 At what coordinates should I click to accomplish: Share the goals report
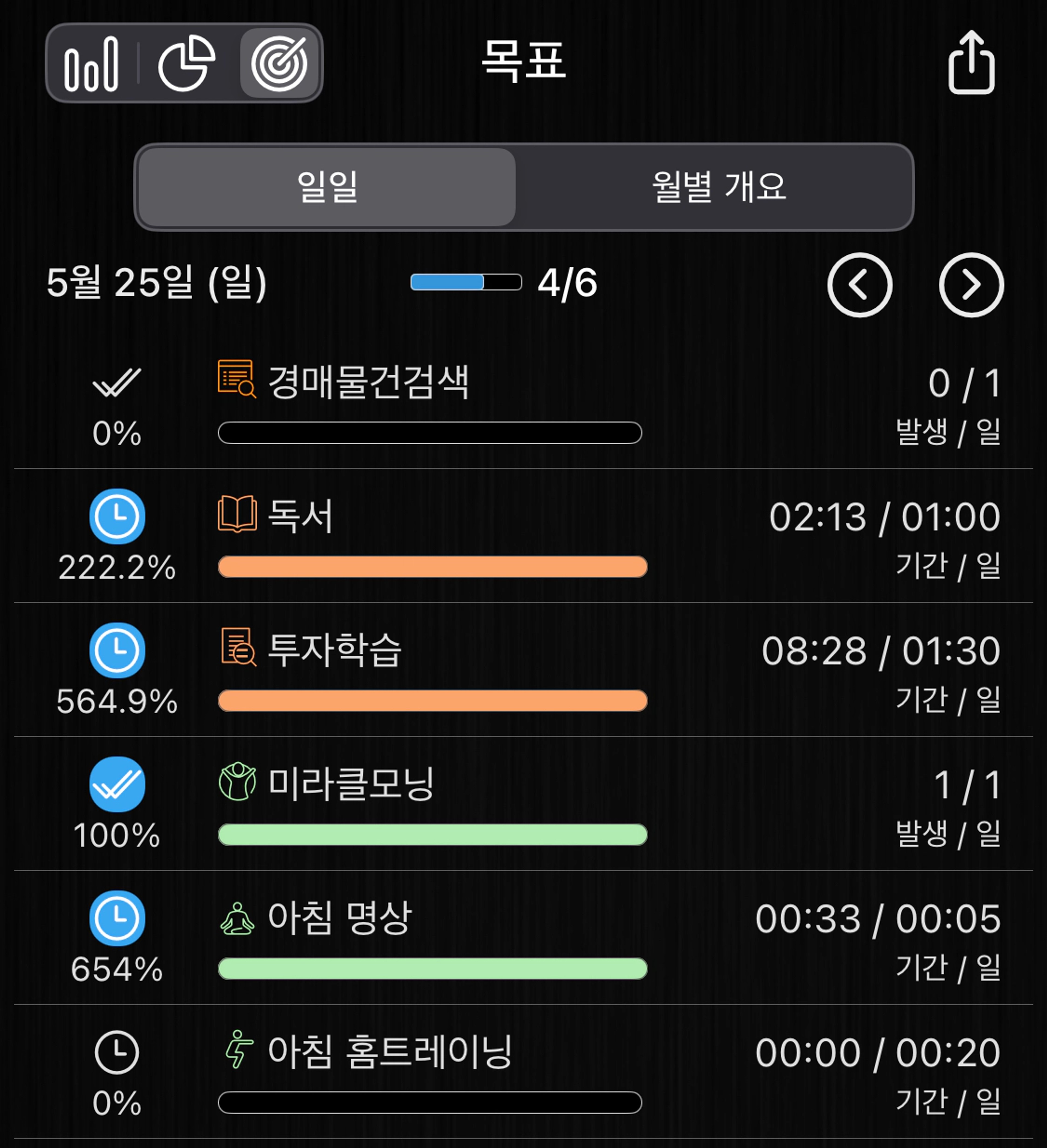coord(971,63)
